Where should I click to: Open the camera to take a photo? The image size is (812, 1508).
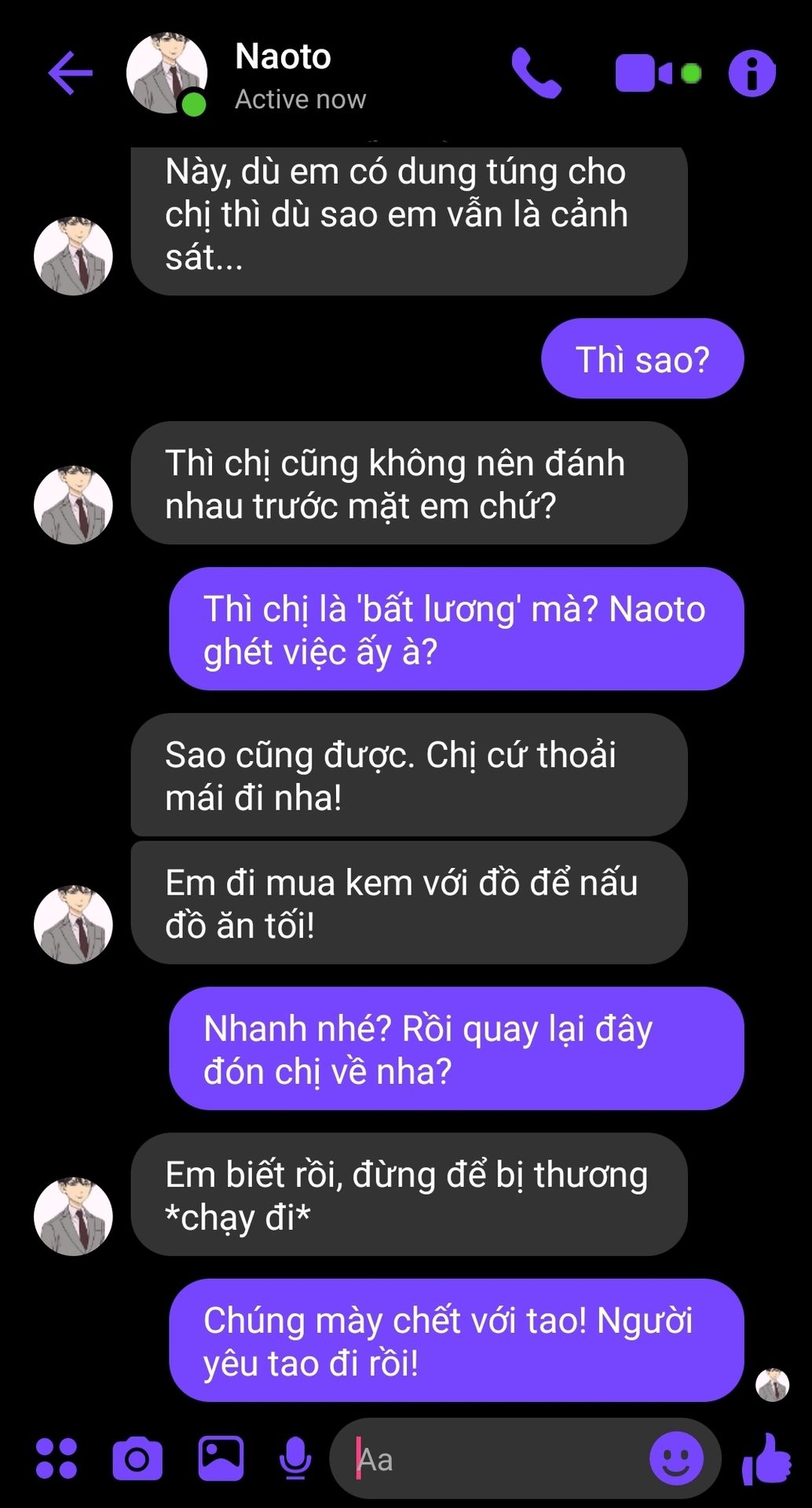137,1459
